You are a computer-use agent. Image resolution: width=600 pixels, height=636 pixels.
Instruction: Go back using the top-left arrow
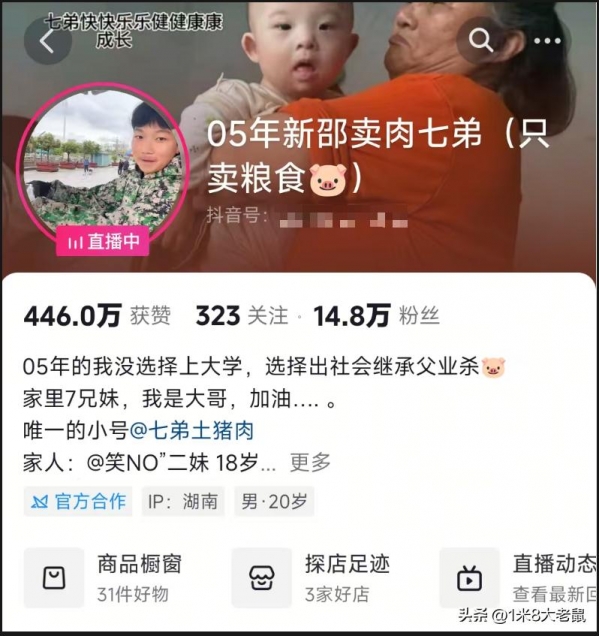click(47, 41)
